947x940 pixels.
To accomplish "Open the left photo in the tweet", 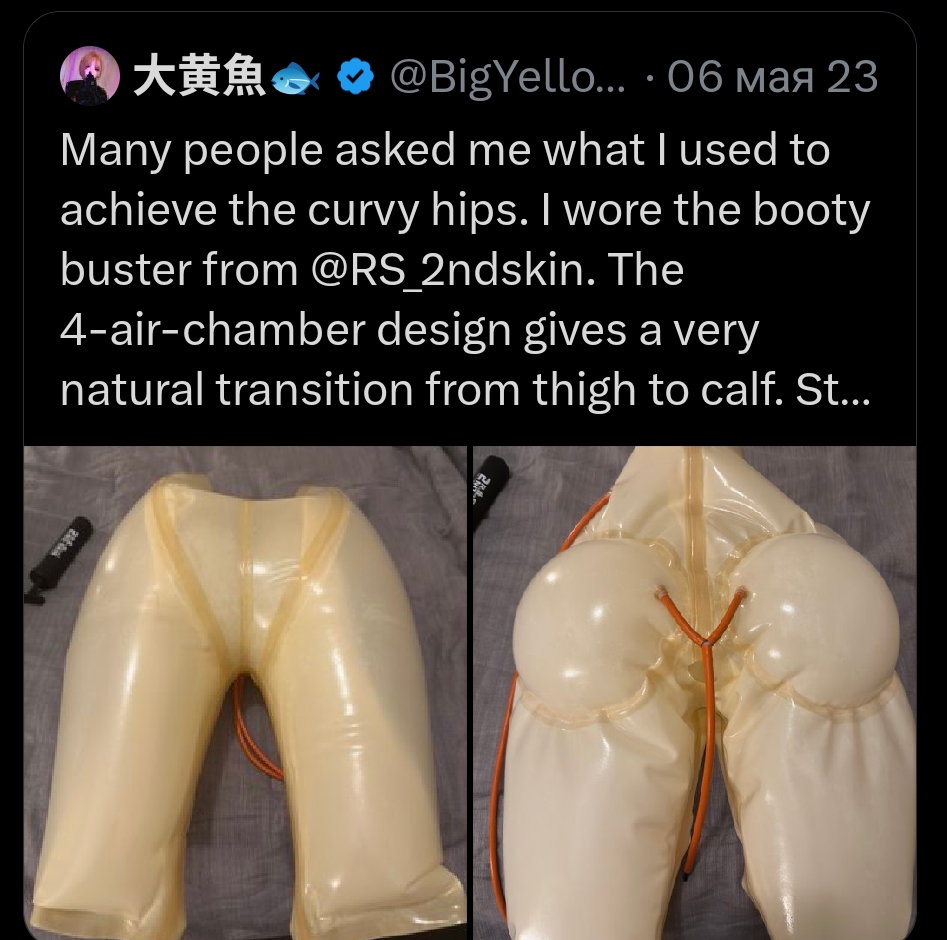I will [x=245, y=692].
